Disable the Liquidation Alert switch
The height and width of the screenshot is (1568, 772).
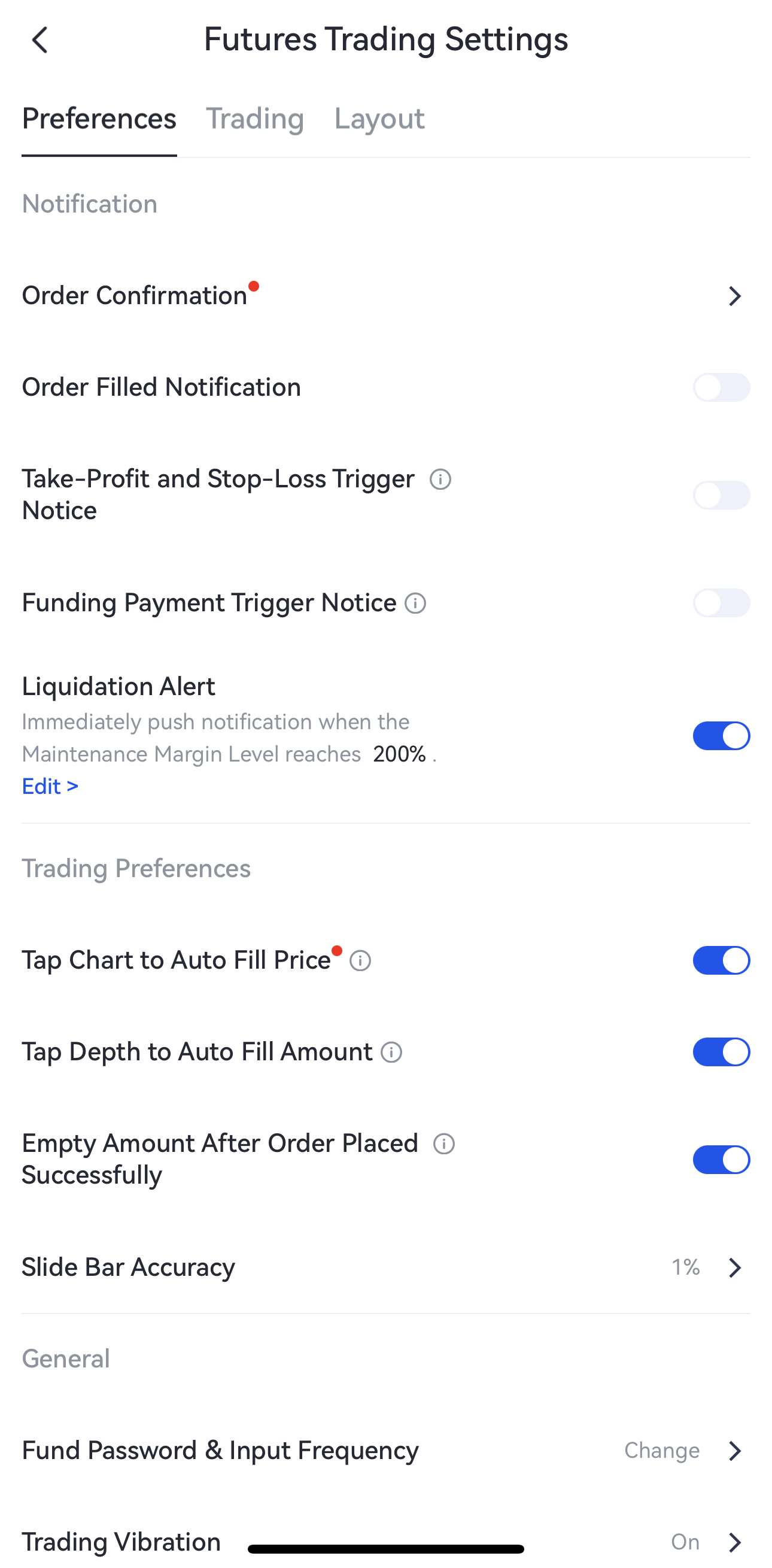721,736
